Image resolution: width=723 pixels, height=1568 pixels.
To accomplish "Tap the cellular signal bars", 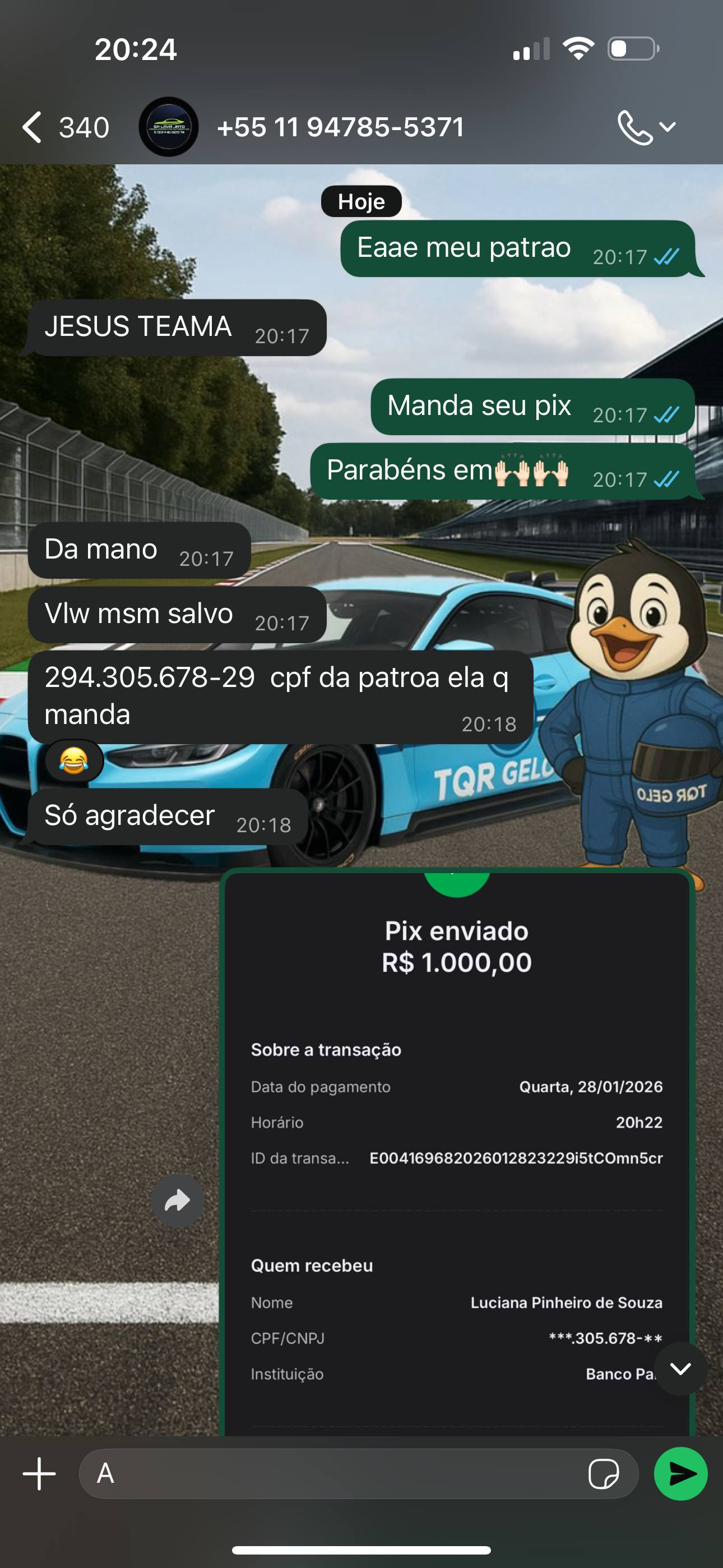I will click(529, 50).
